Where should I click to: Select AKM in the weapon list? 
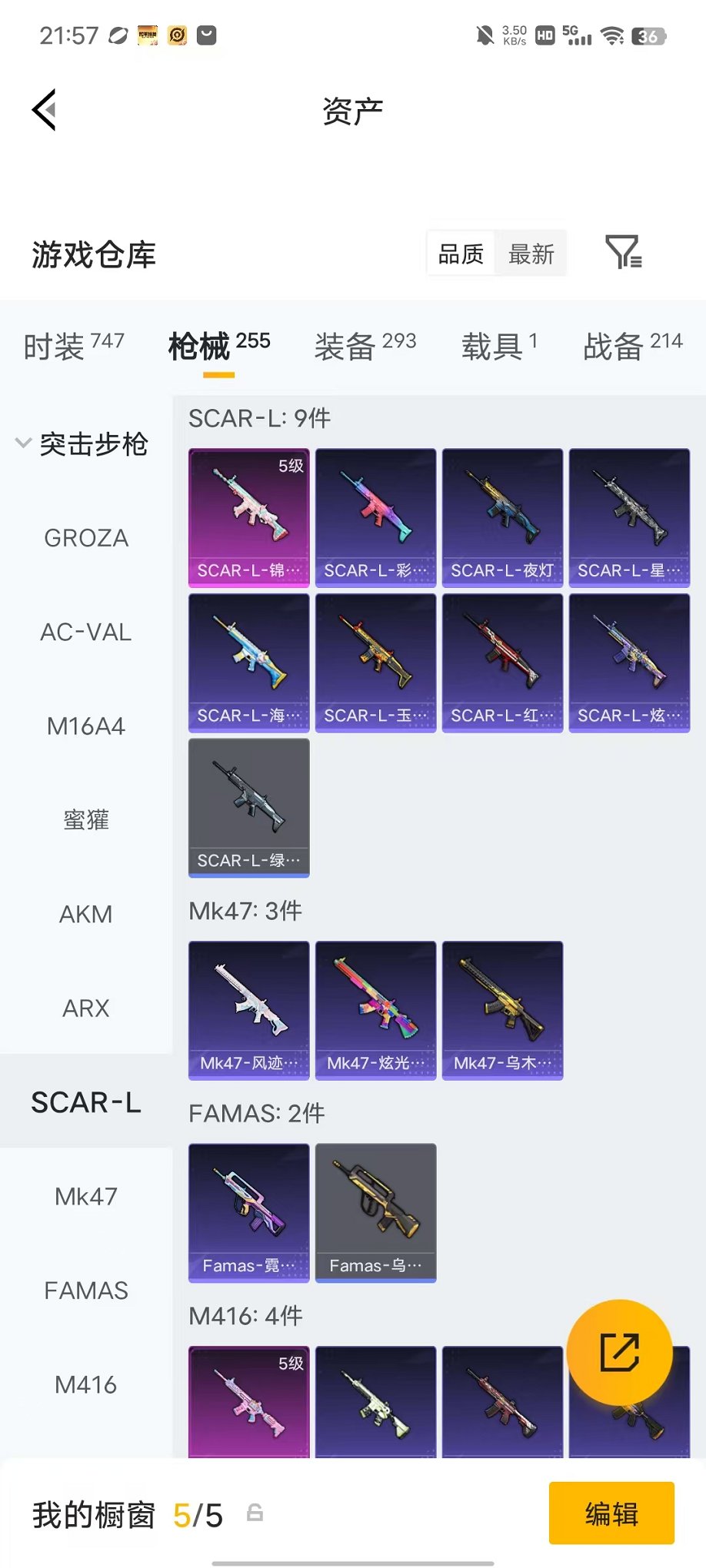86,914
